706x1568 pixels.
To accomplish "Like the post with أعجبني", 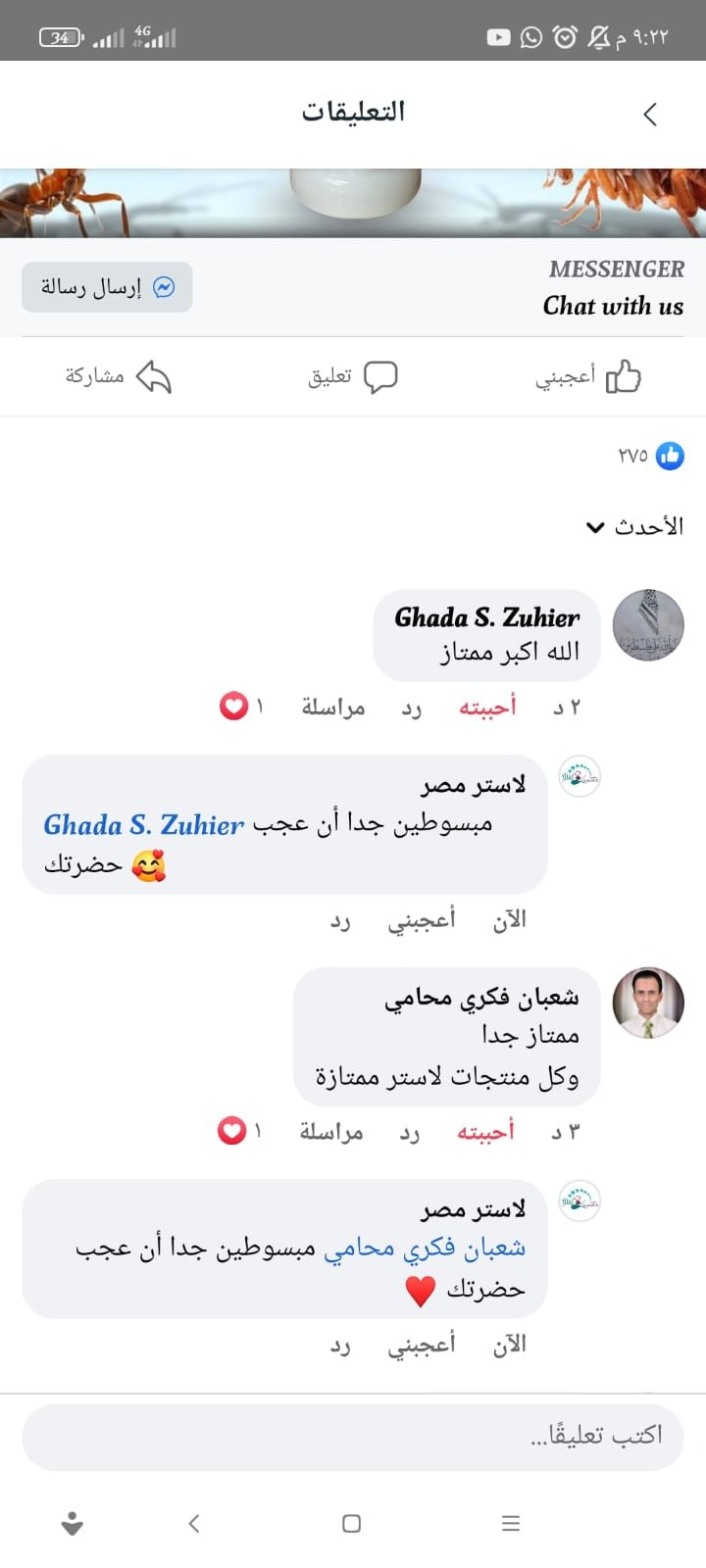I will [x=587, y=376].
